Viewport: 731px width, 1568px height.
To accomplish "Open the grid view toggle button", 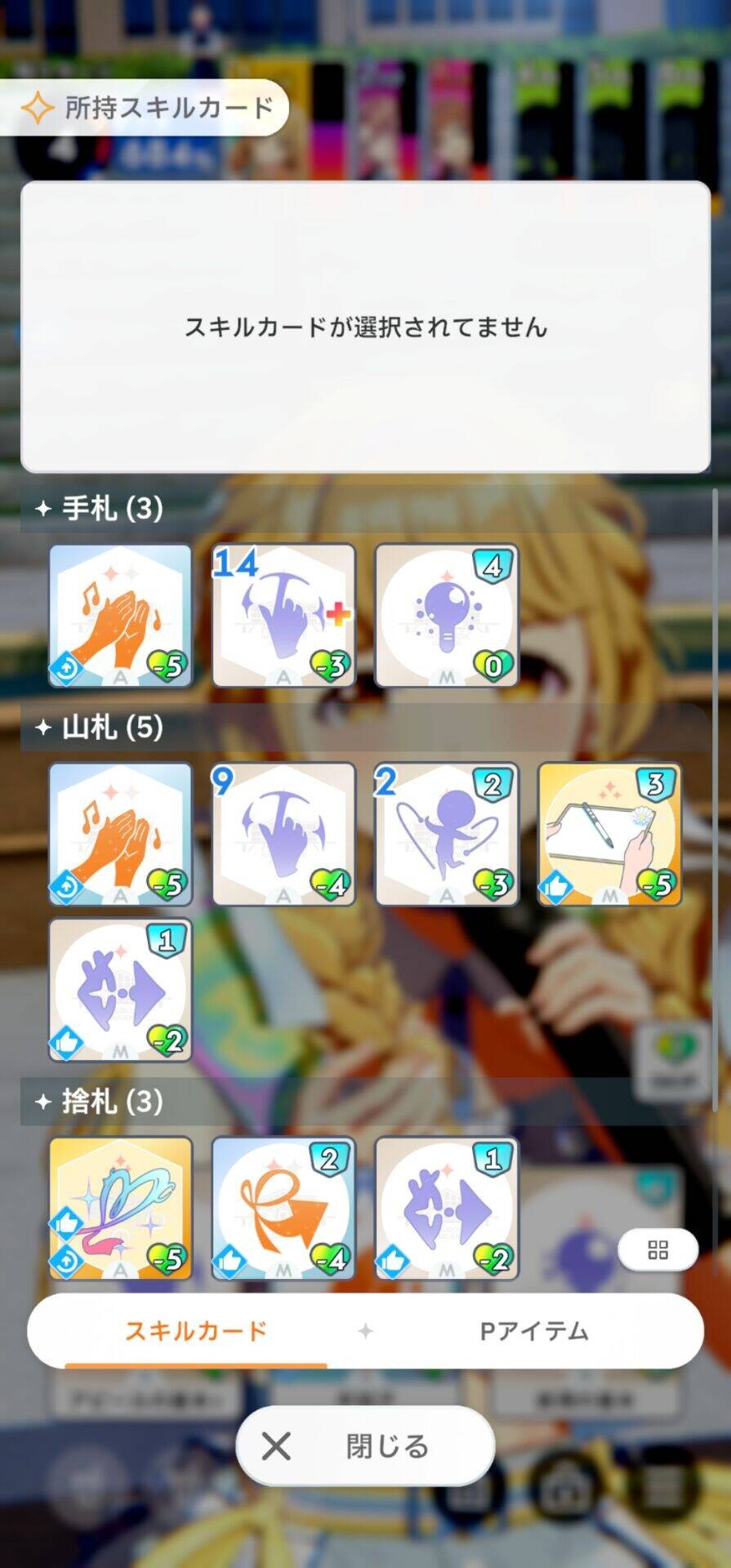I will (x=657, y=1249).
